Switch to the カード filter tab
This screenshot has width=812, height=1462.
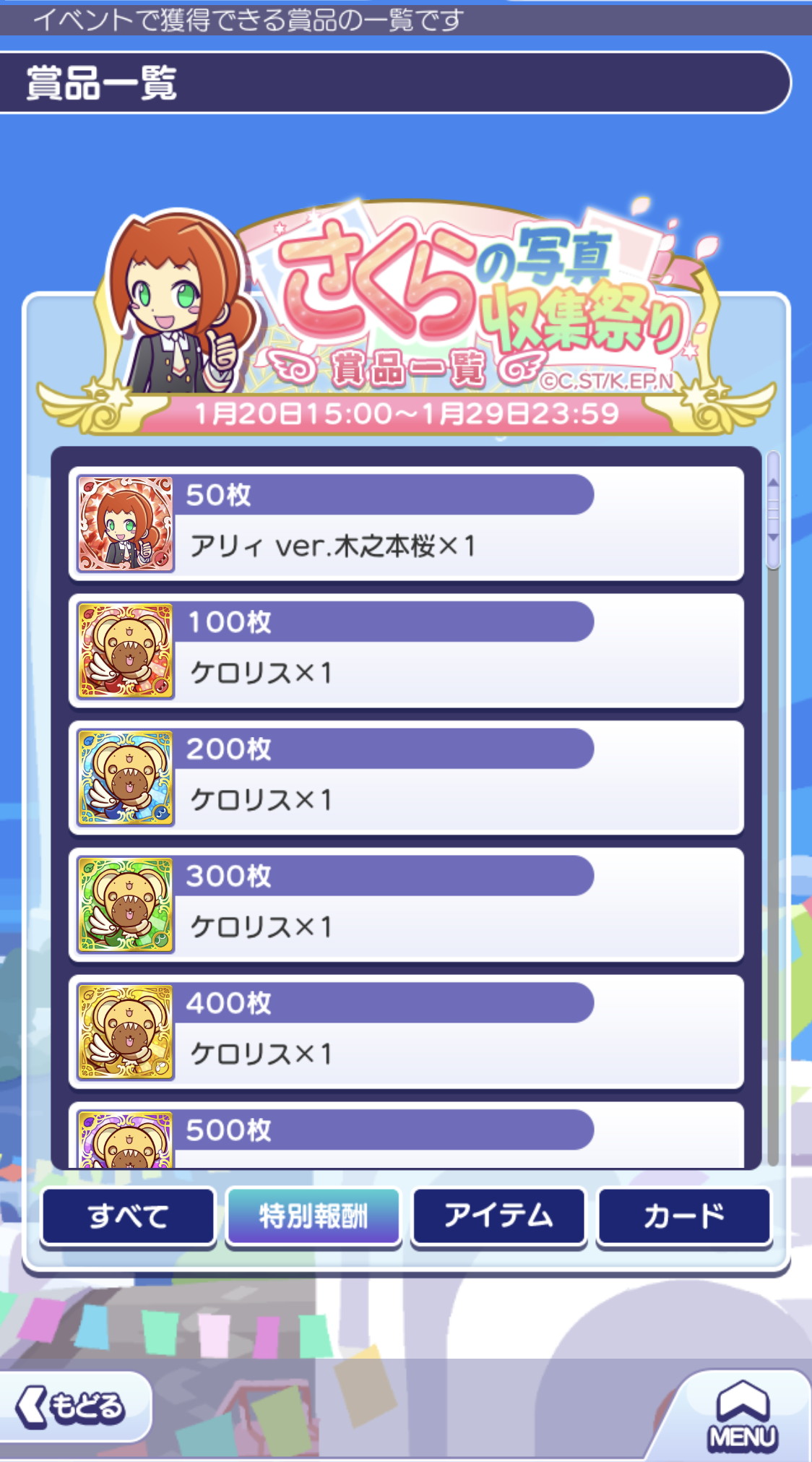[x=683, y=1216]
